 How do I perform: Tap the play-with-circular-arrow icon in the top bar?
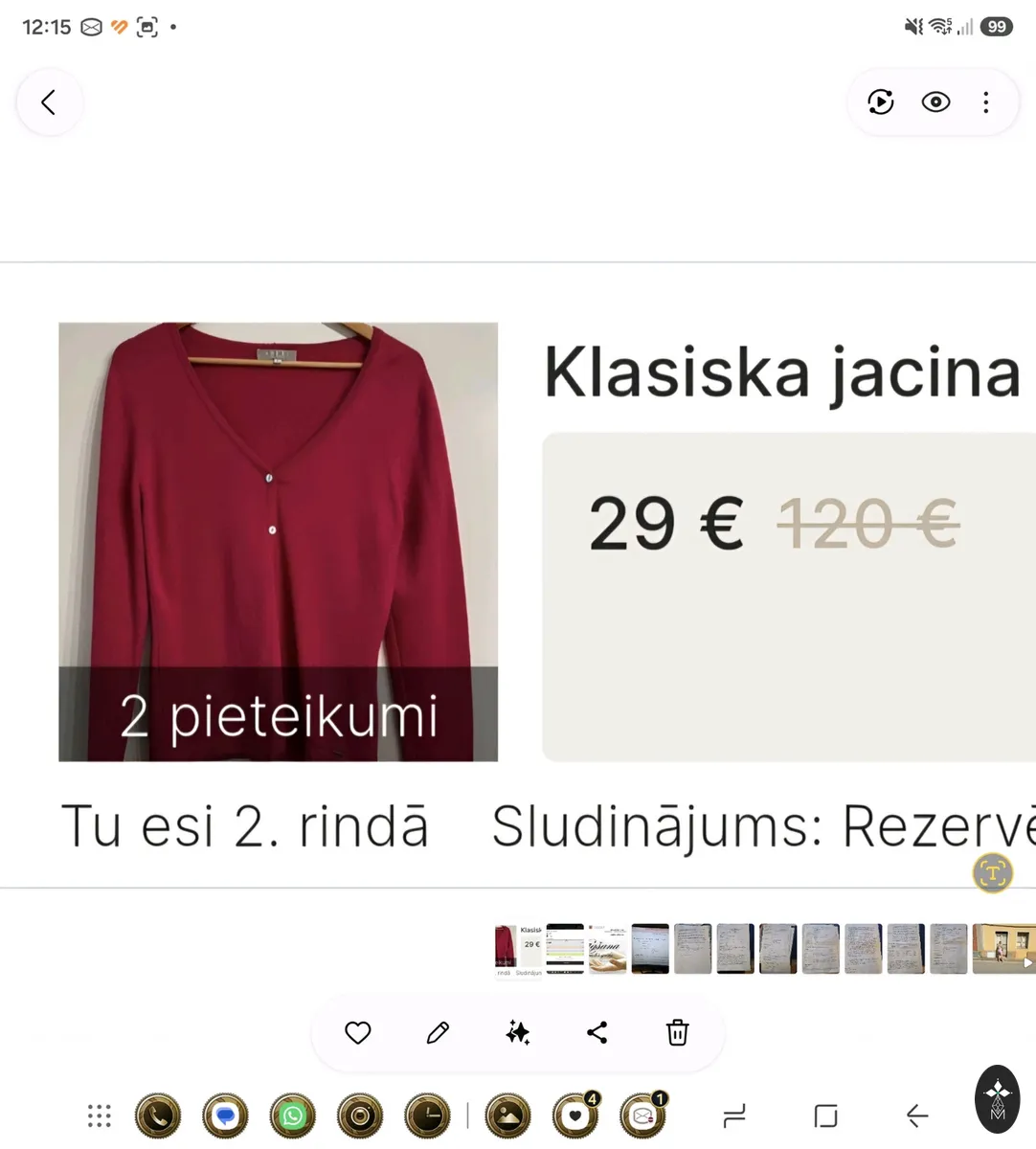881,102
